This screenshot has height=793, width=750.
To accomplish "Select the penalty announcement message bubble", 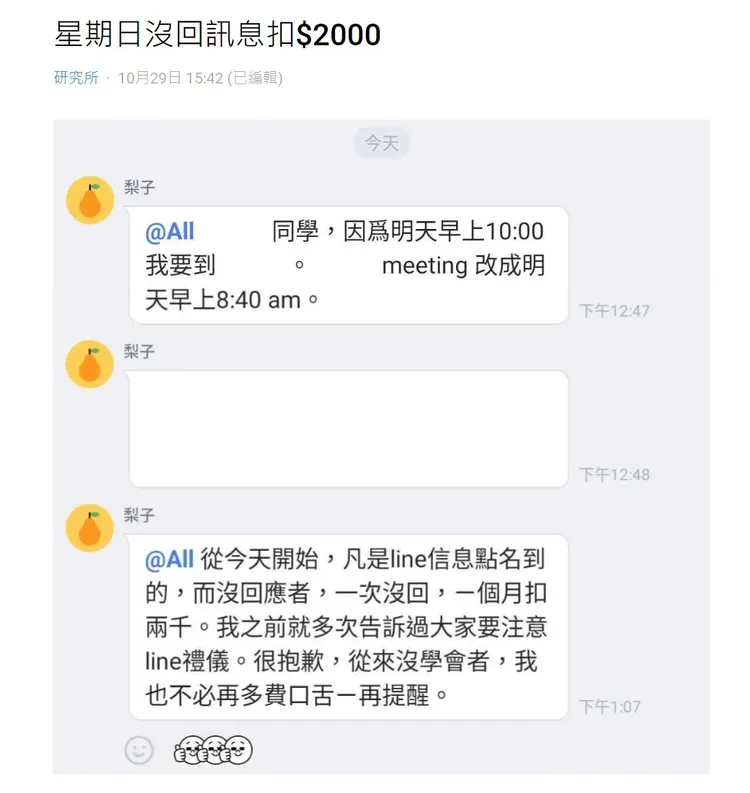I will point(345,627).
